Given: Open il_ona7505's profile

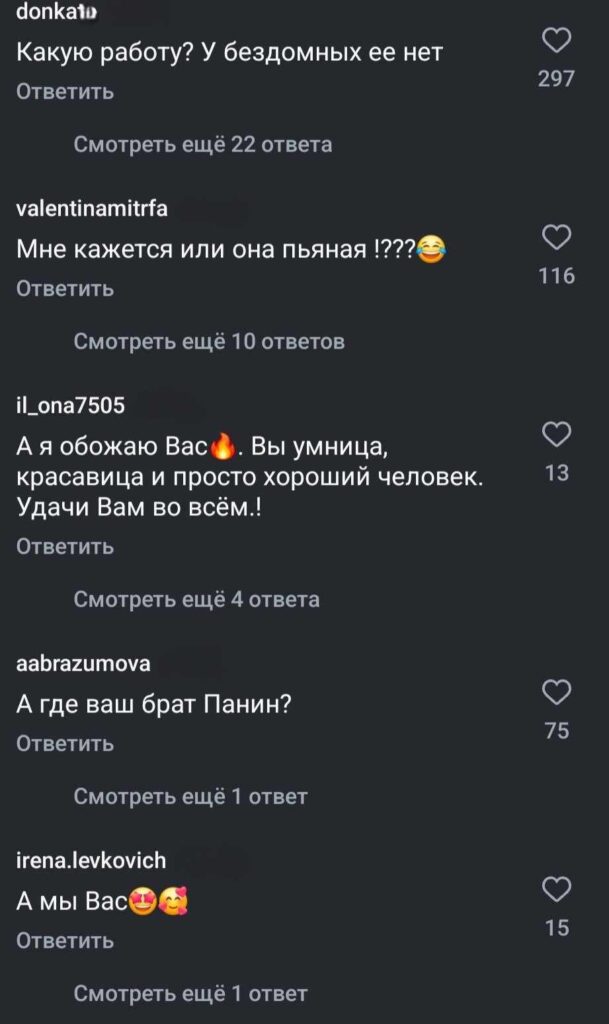Looking at the screenshot, I should 70,406.
